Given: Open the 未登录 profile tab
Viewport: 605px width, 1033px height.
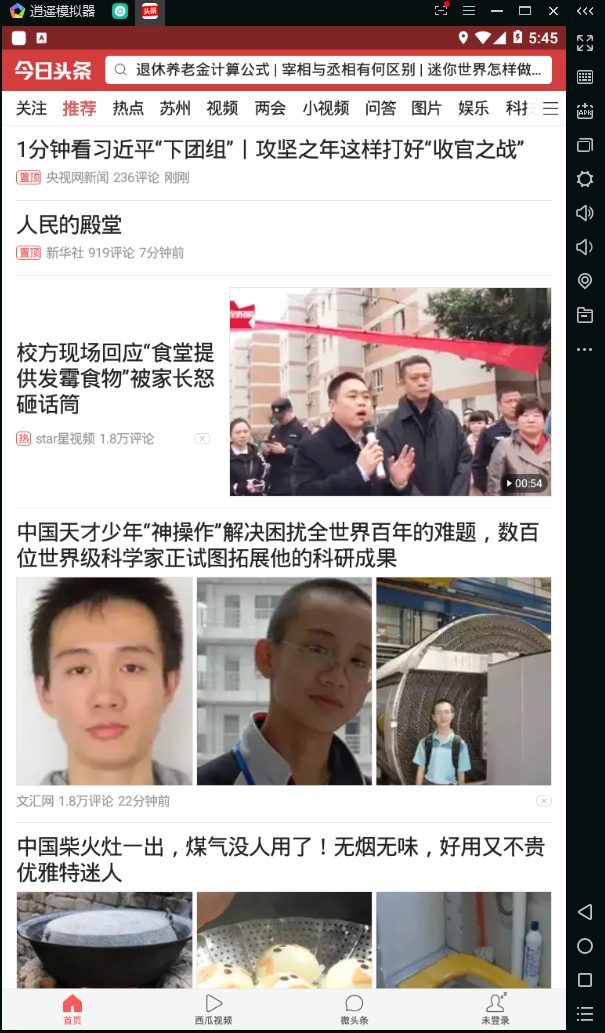Looking at the screenshot, I should click(495, 1009).
